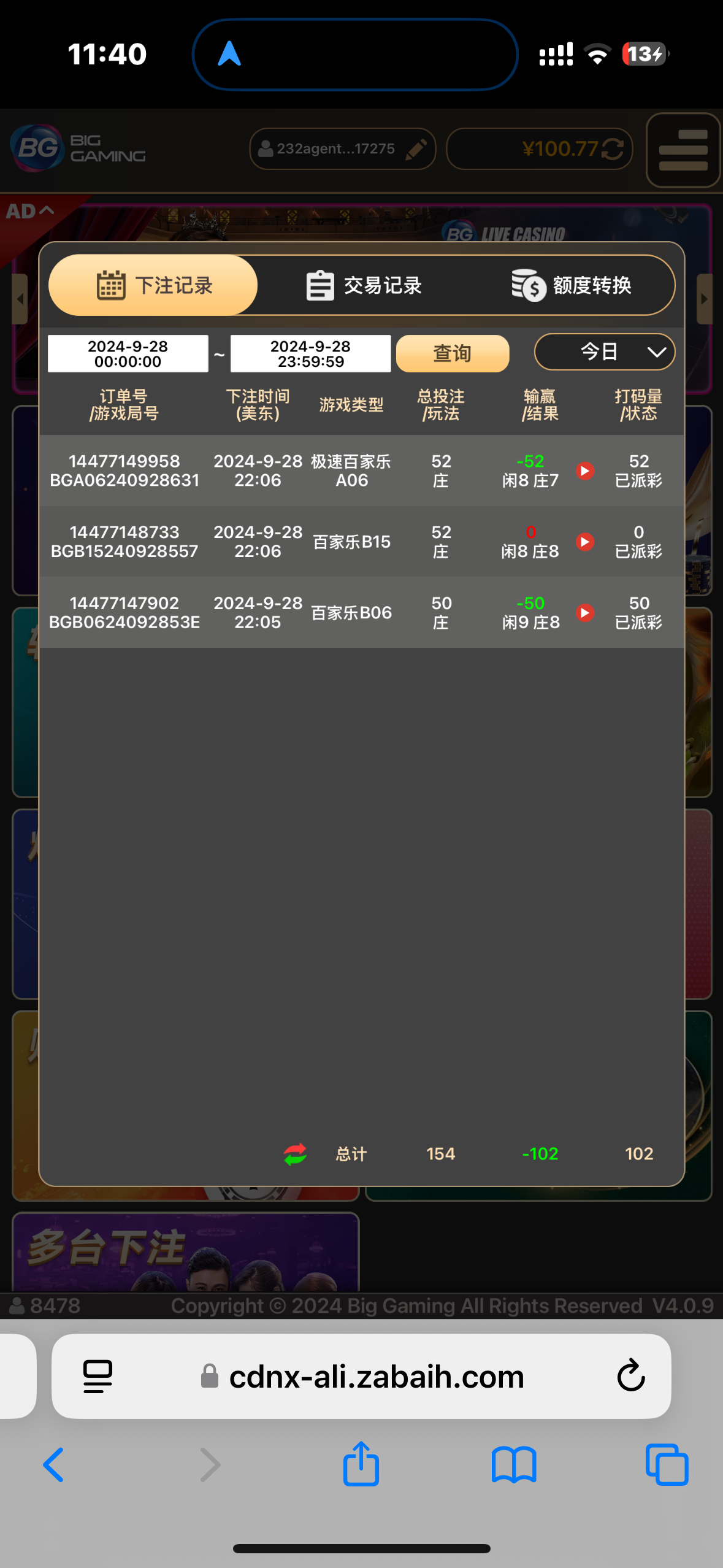Edit the end date 2024-9-28 23:59:59

pyautogui.click(x=310, y=354)
